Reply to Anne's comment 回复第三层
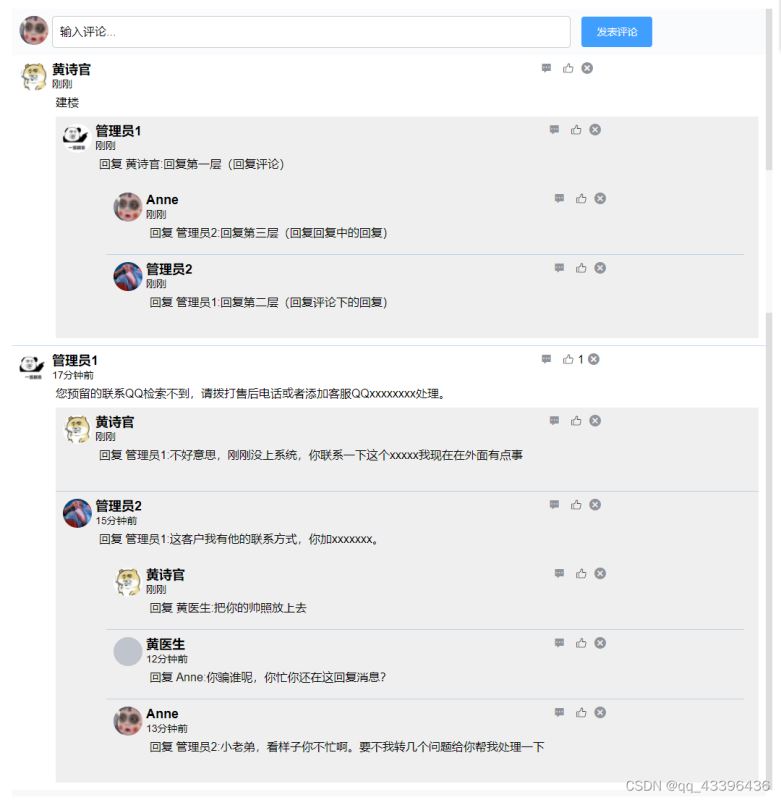Image resolution: width=781 pixels, height=800 pixels. click(x=559, y=198)
